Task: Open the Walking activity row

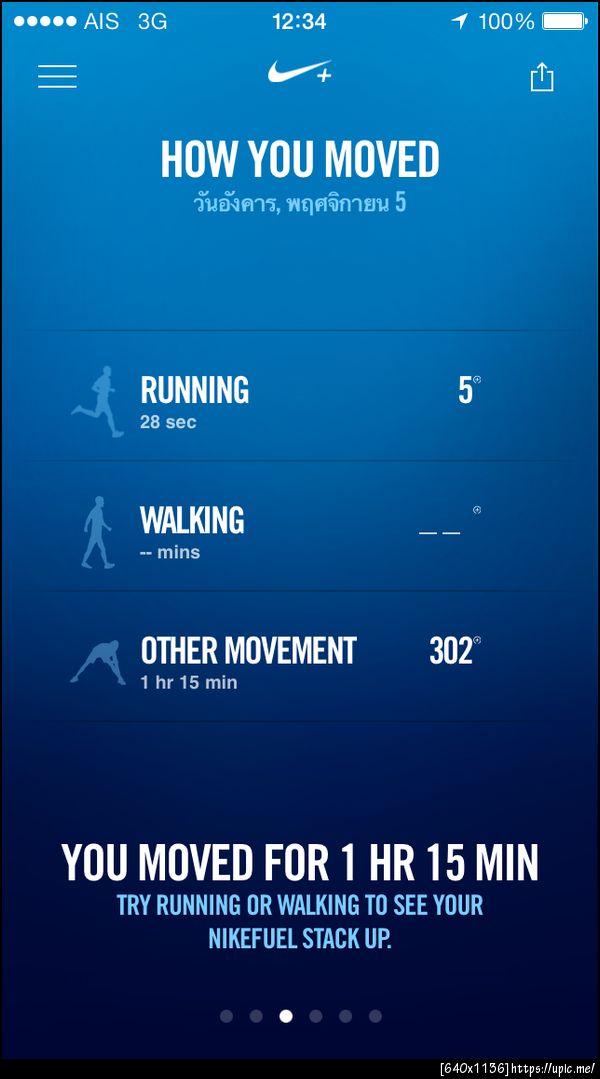Action: click(299, 528)
